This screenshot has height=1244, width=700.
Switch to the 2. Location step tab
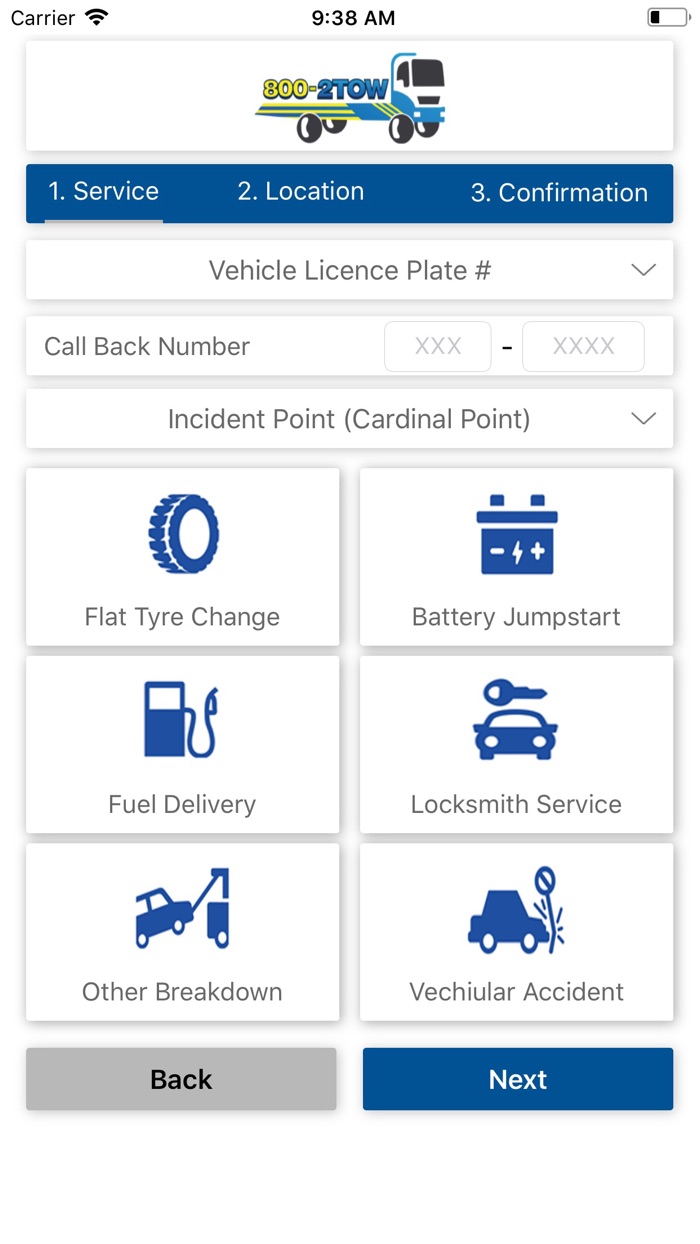point(301,192)
